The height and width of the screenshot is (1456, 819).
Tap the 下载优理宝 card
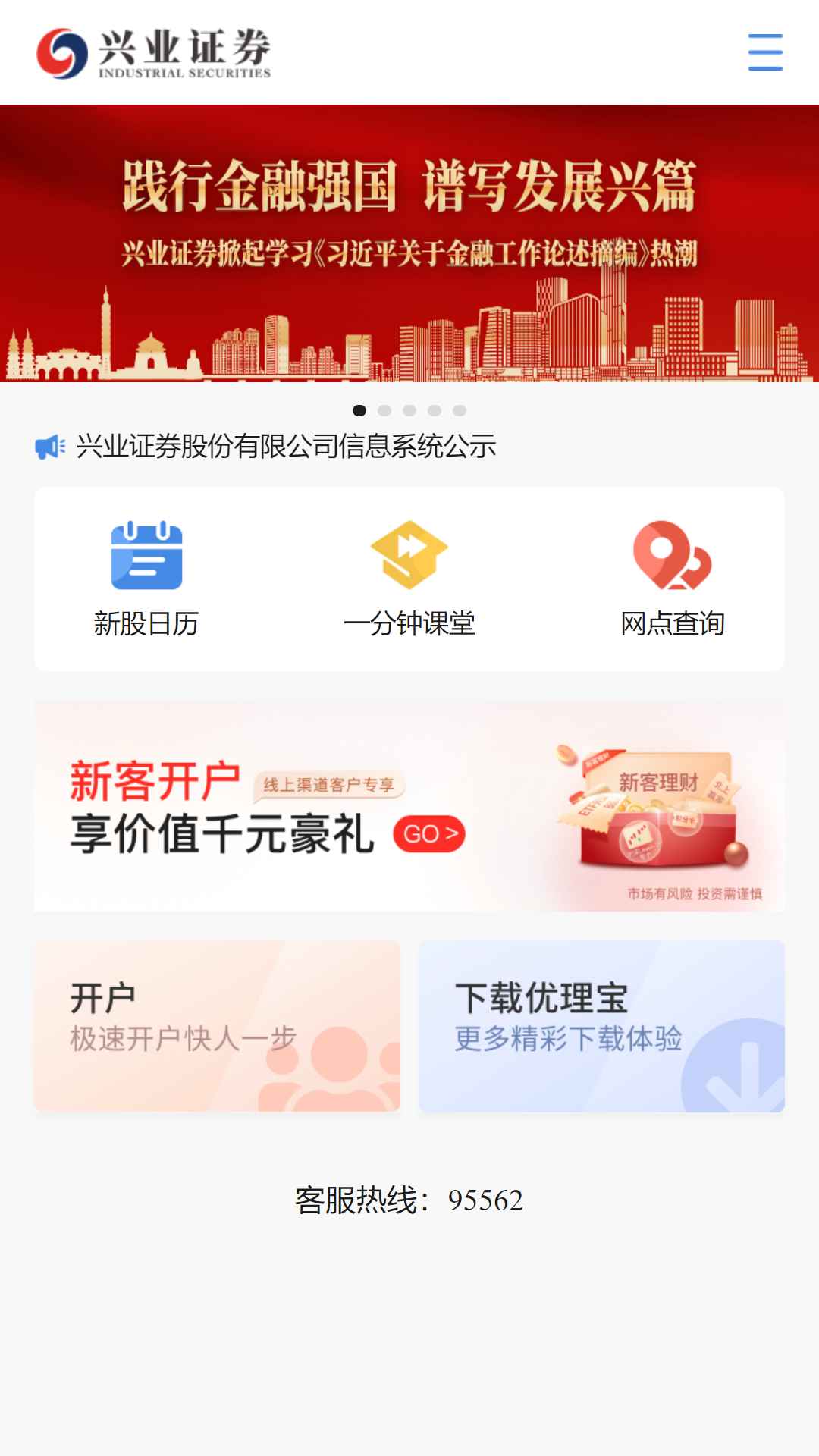[x=601, y=1026]
